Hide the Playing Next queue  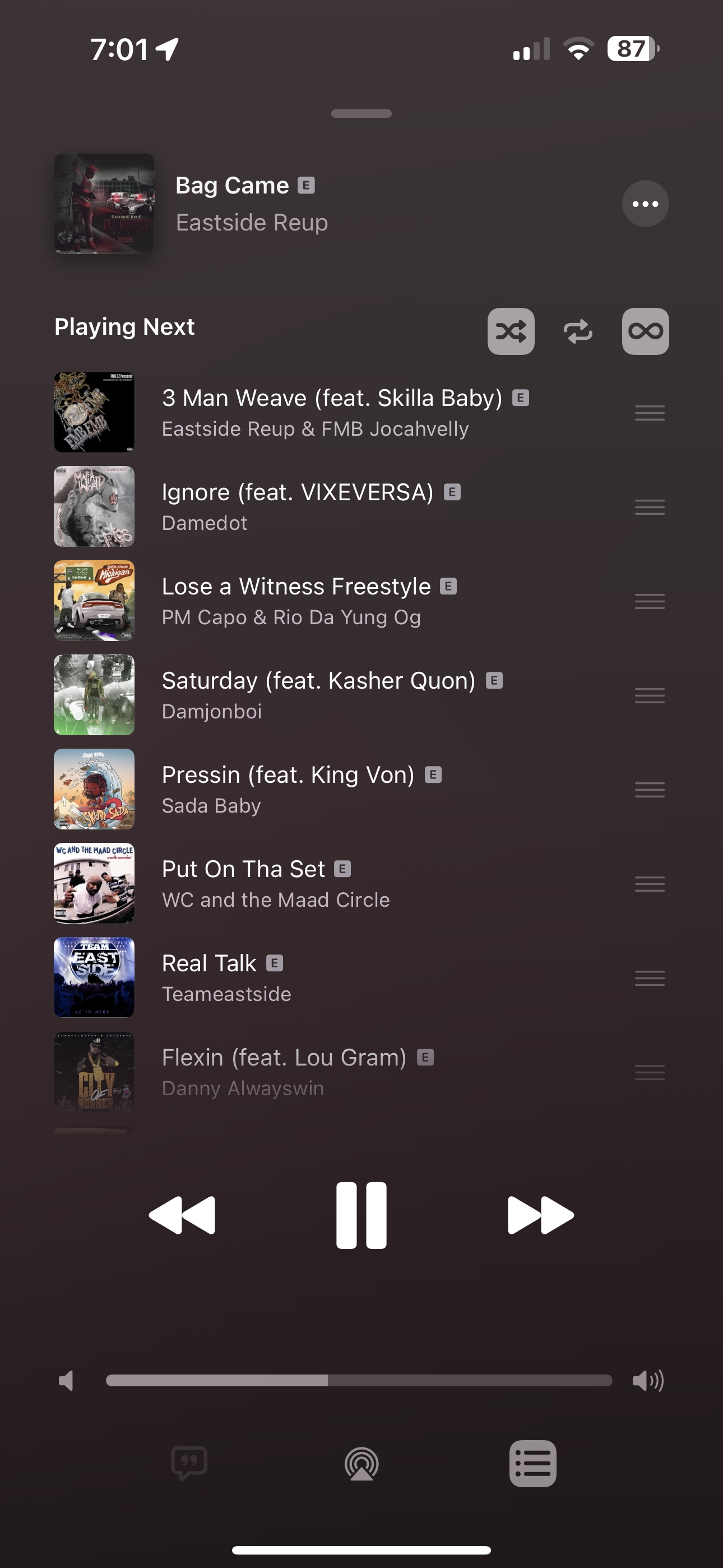pyautogui.click(x=532, y=1463)
